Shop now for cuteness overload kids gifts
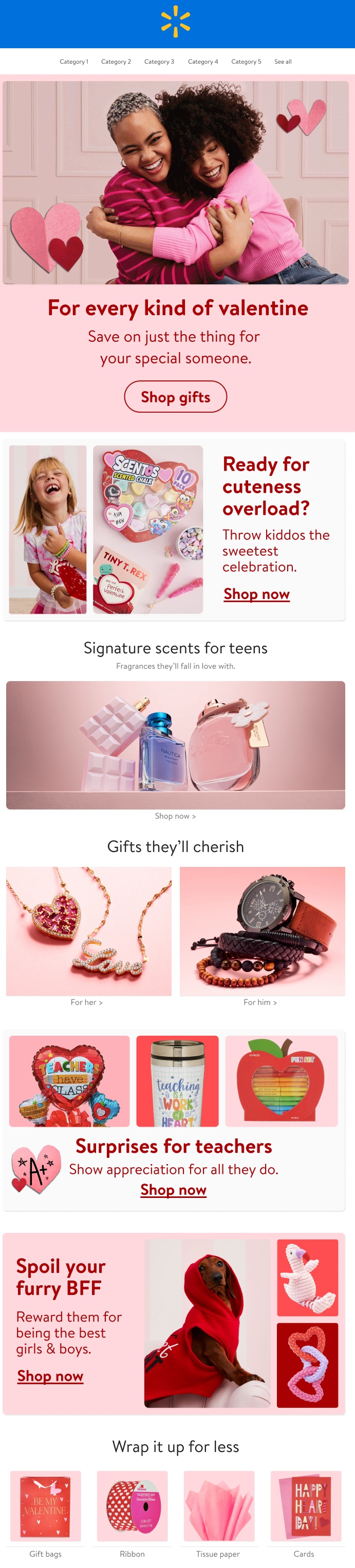The image size is (355, 1568). pyautogui.click(x=256, y=594)
